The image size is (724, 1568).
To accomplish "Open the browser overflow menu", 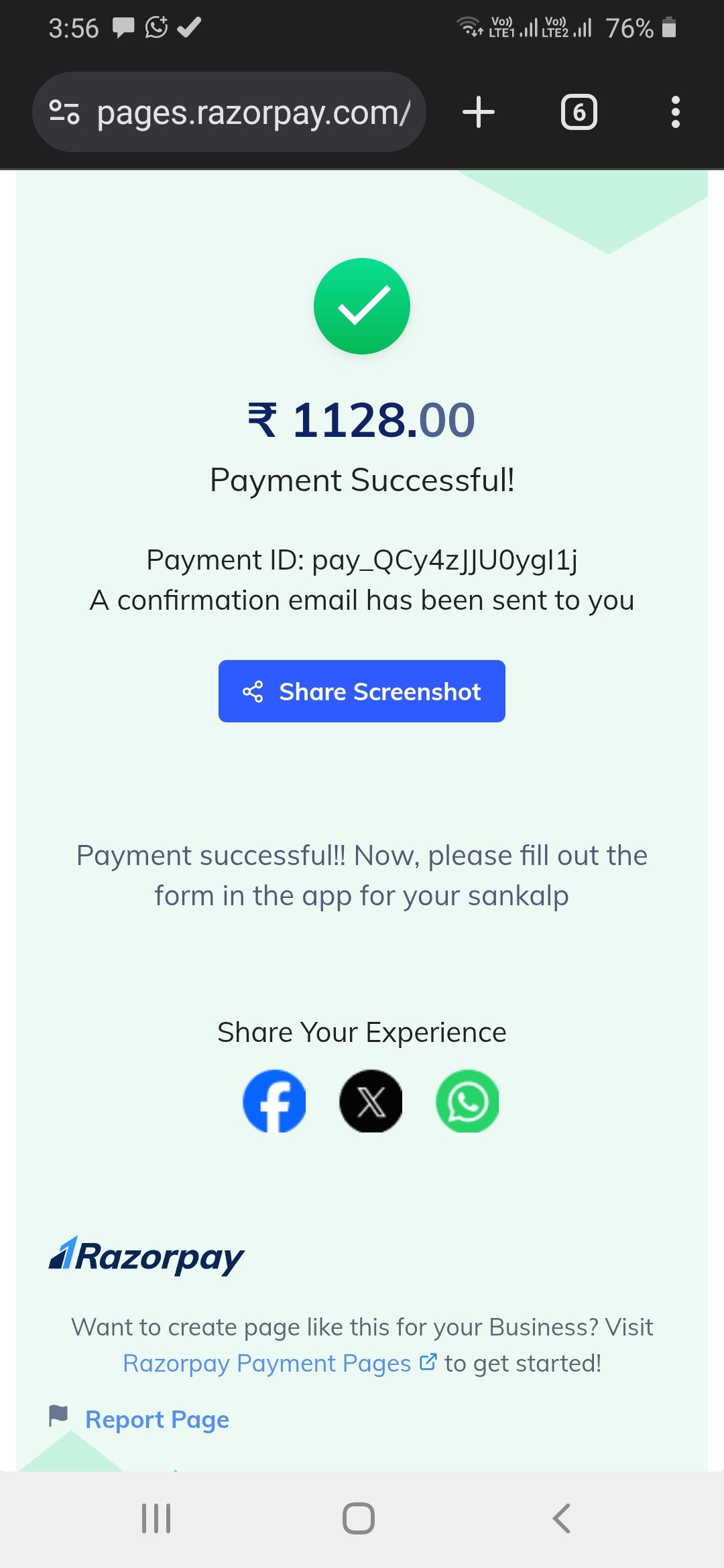I will tap(676, 112).
